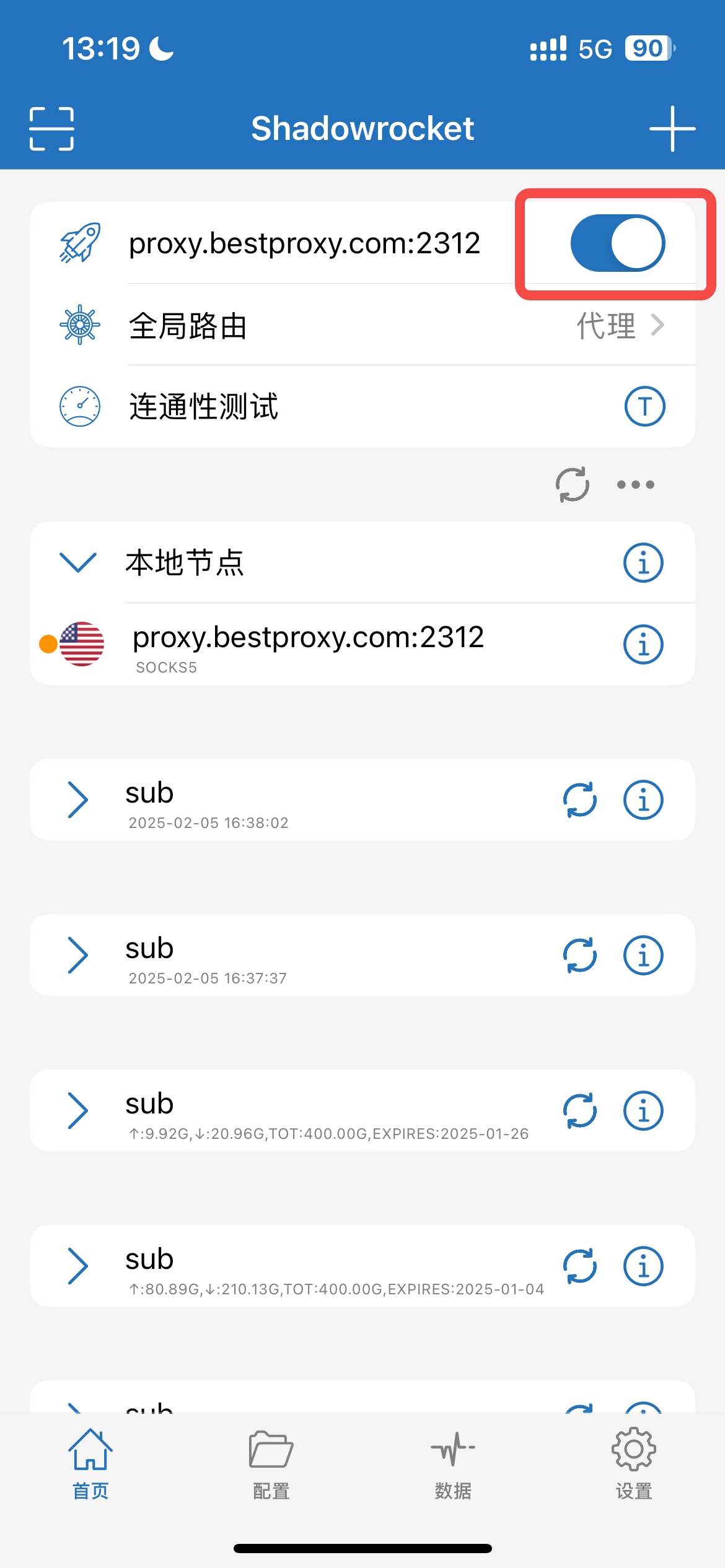Open info for the SOCKS5 node

click(643, 644)
